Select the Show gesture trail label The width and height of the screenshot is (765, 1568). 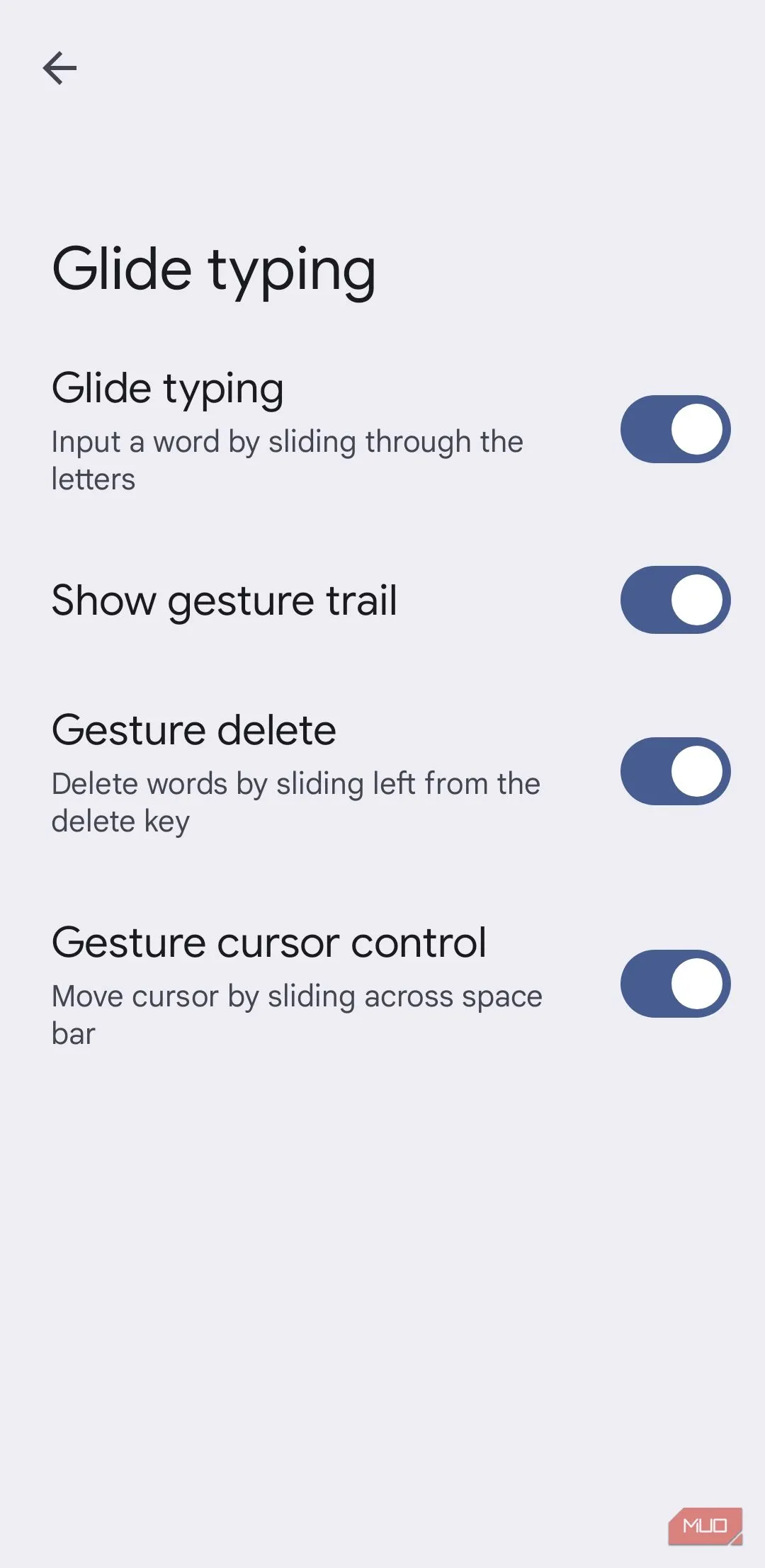pyautogui.click(x=225, y=600)
